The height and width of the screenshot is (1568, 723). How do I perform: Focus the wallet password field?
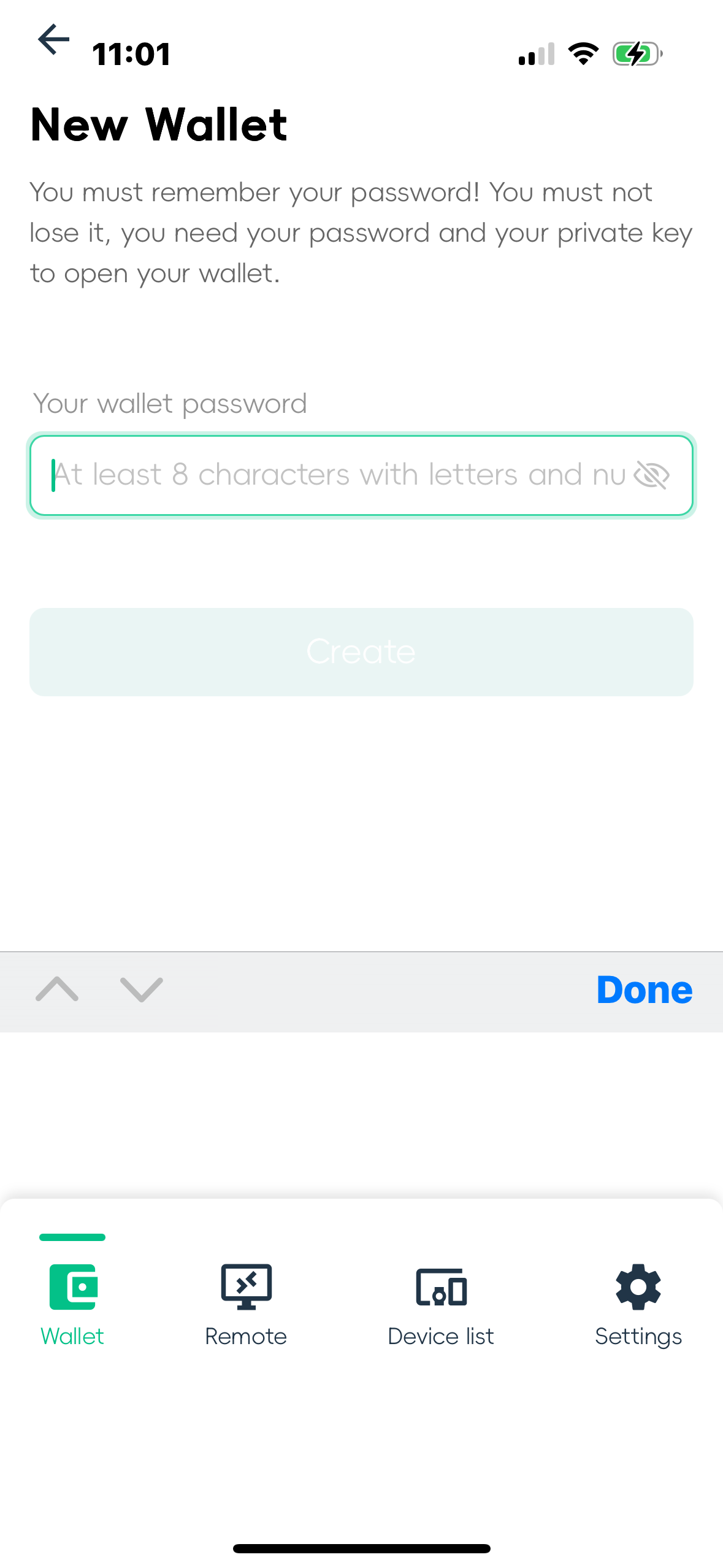(x=331, y=475)
